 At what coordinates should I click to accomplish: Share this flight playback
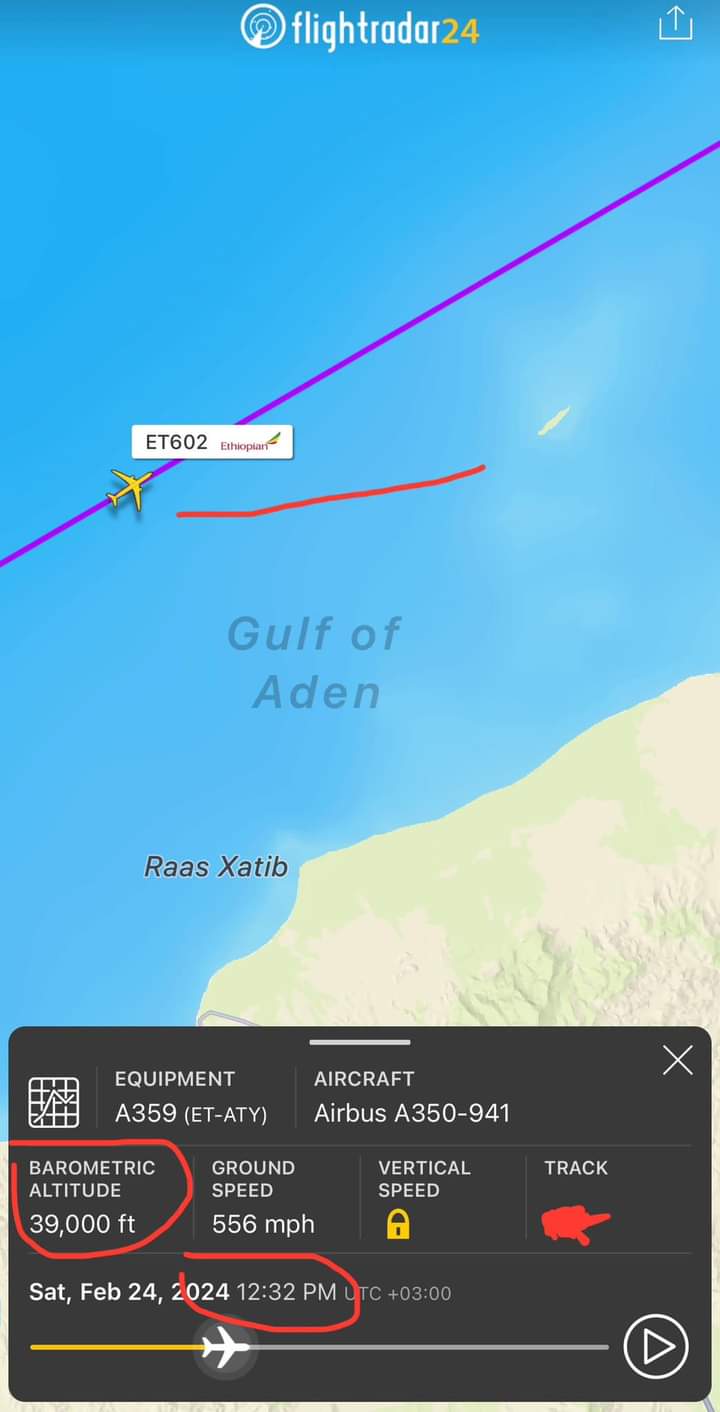(x=676, y=23)
